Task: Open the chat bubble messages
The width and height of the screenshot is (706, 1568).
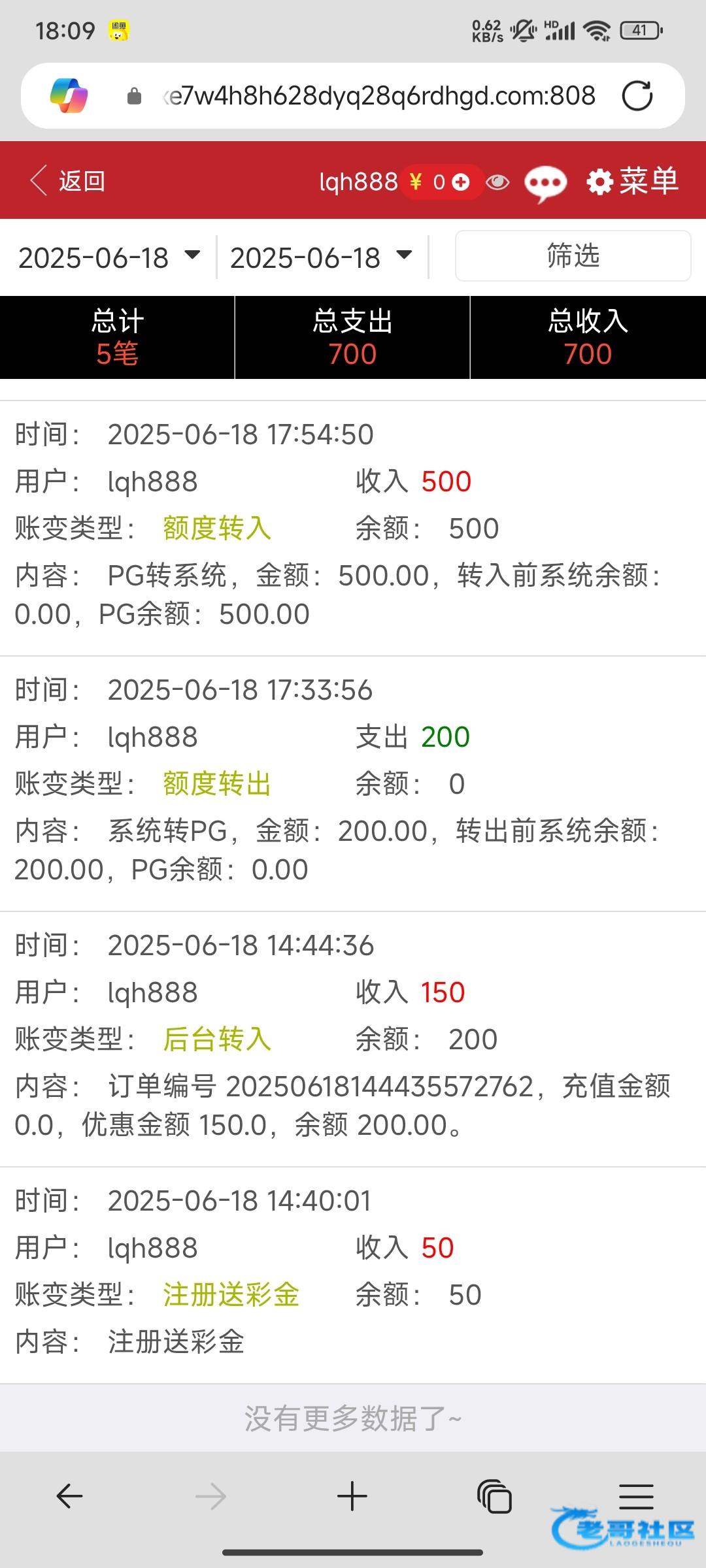Action: tap(545, 183)
